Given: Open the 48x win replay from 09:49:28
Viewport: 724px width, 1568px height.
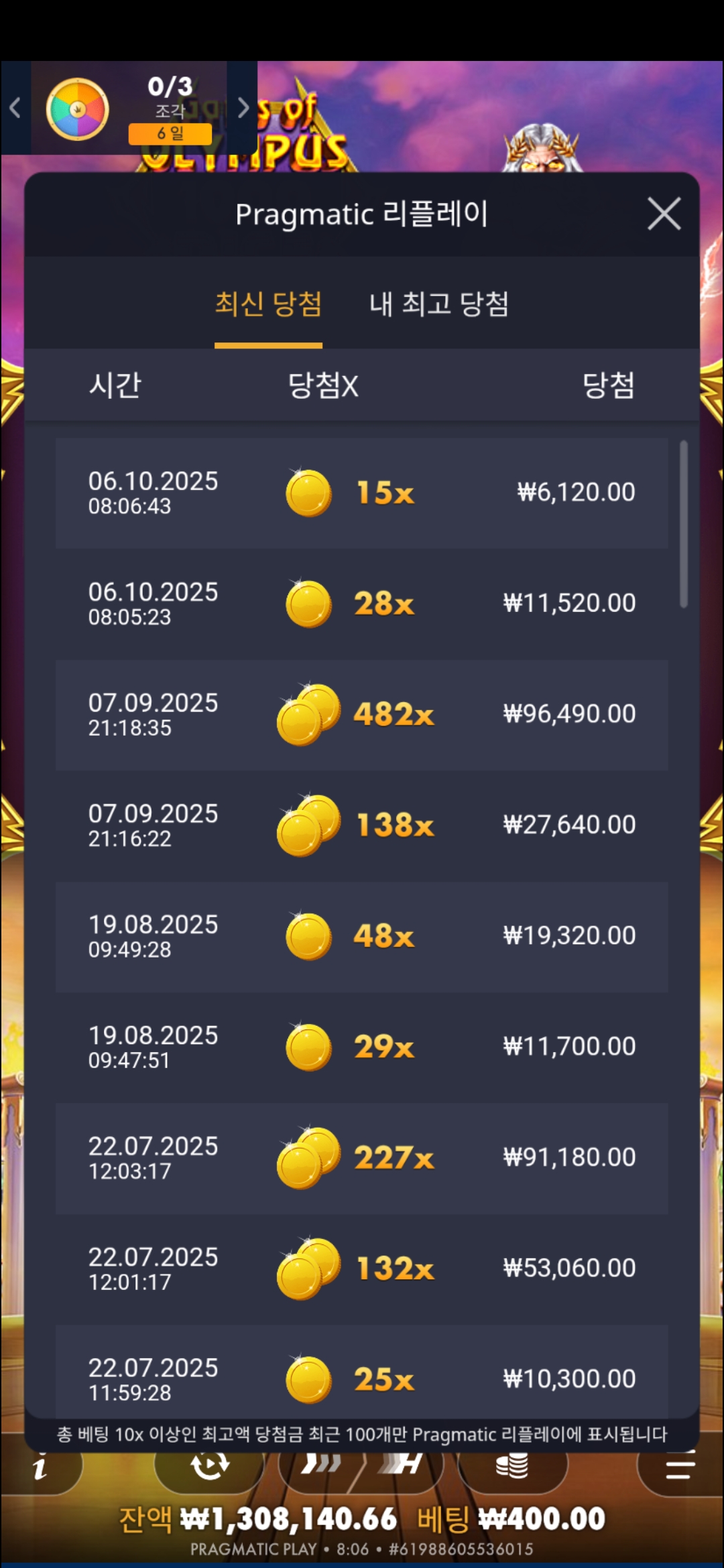Looking at the screenshot, I should coord(361,936).
